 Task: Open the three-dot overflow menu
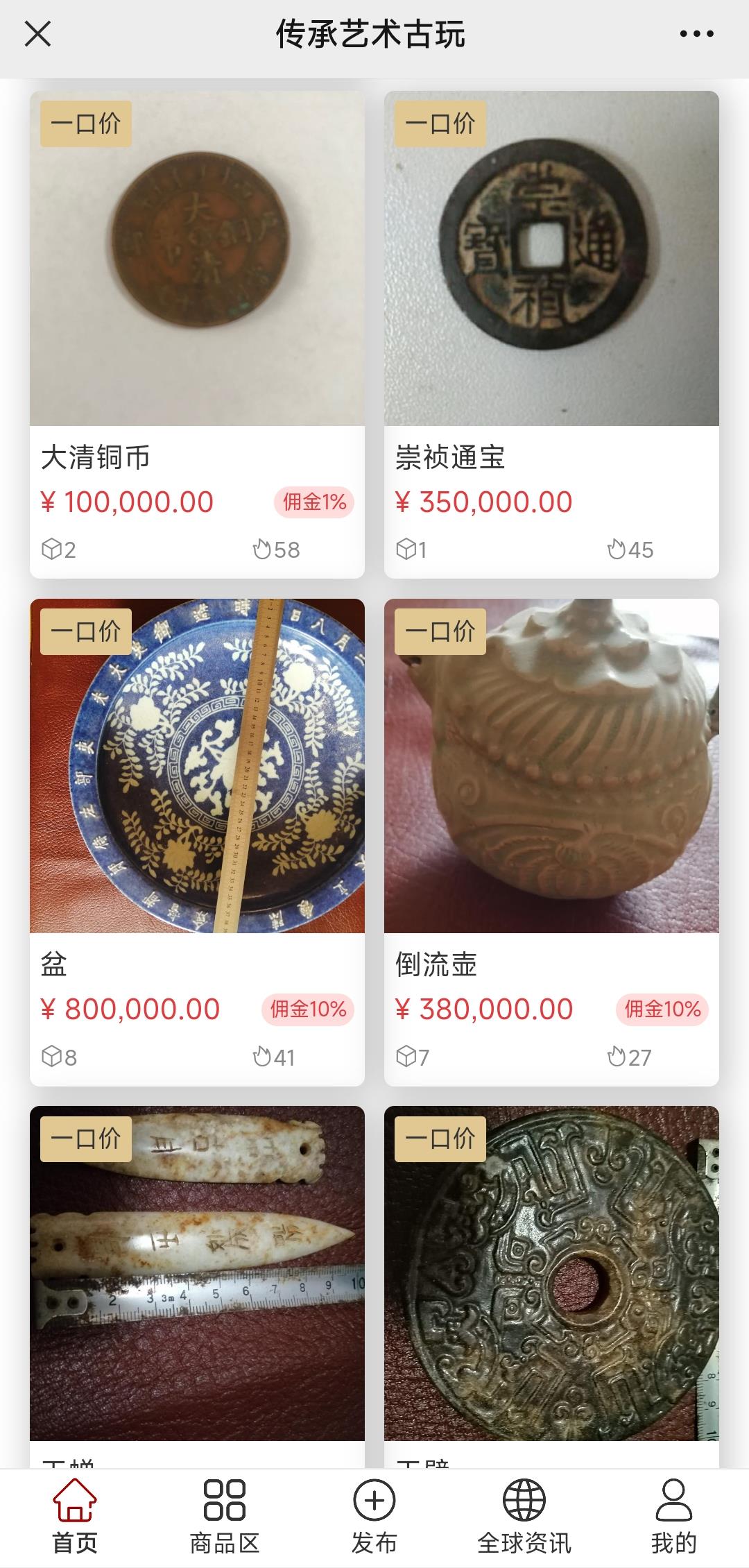[696, 33]
